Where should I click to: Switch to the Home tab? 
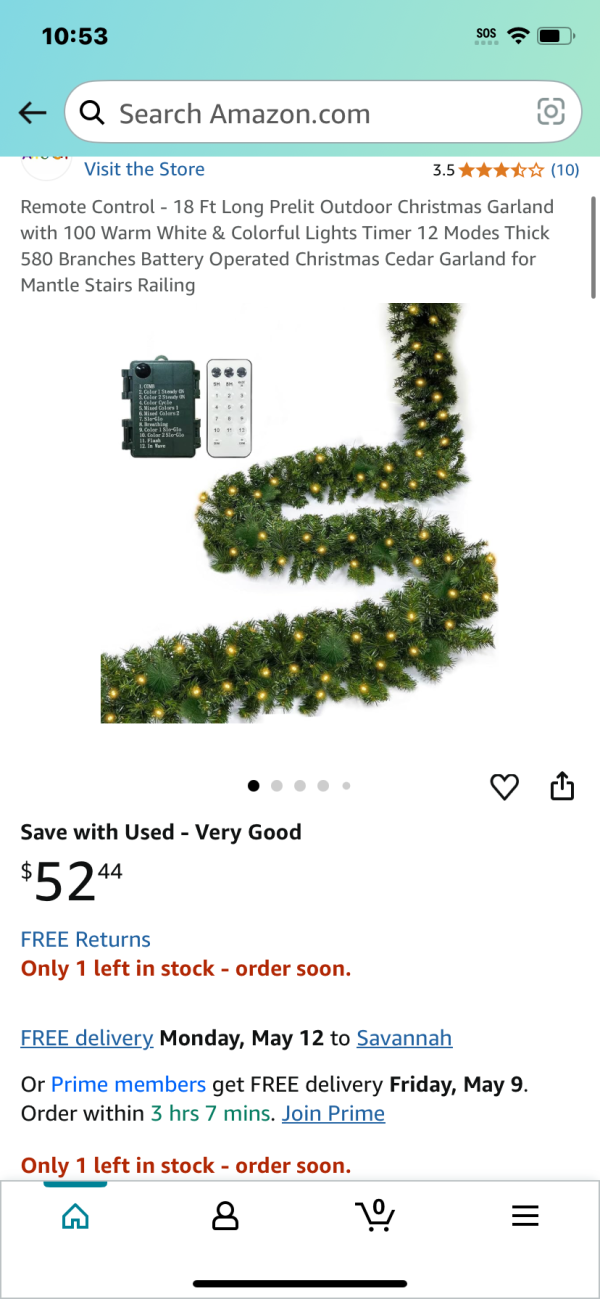75,1216
